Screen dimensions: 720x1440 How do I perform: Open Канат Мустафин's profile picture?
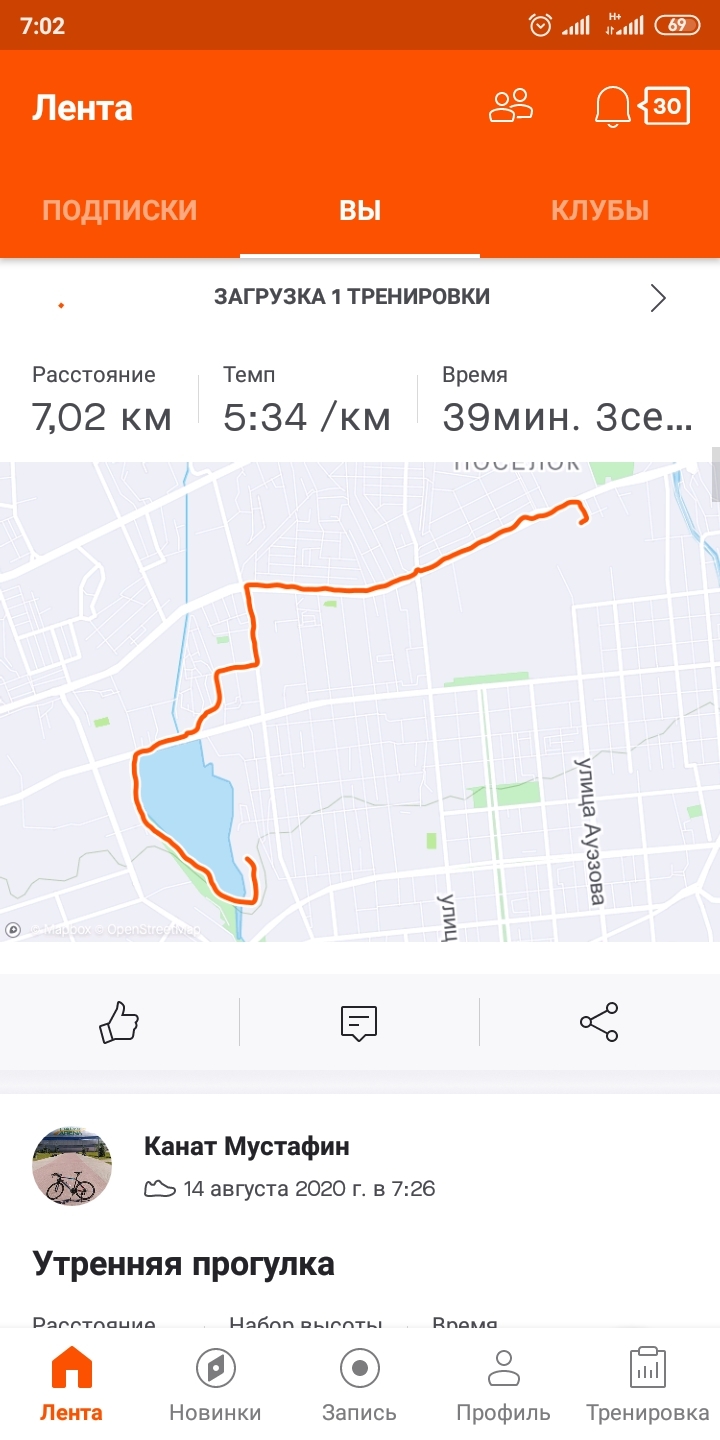click(x=73, y=1167)
